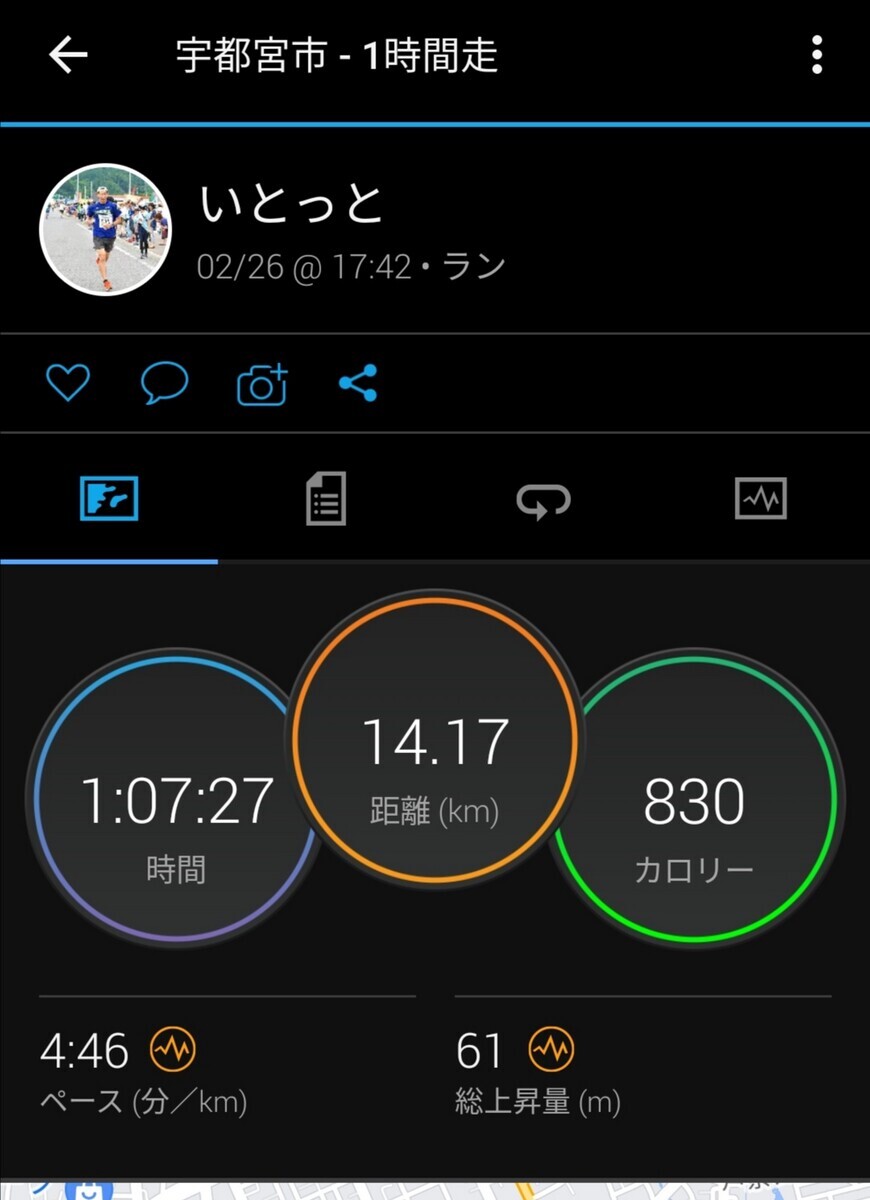Open the three-dot overflow menu
The image size is (870, 1200).
tap(817, 56)
